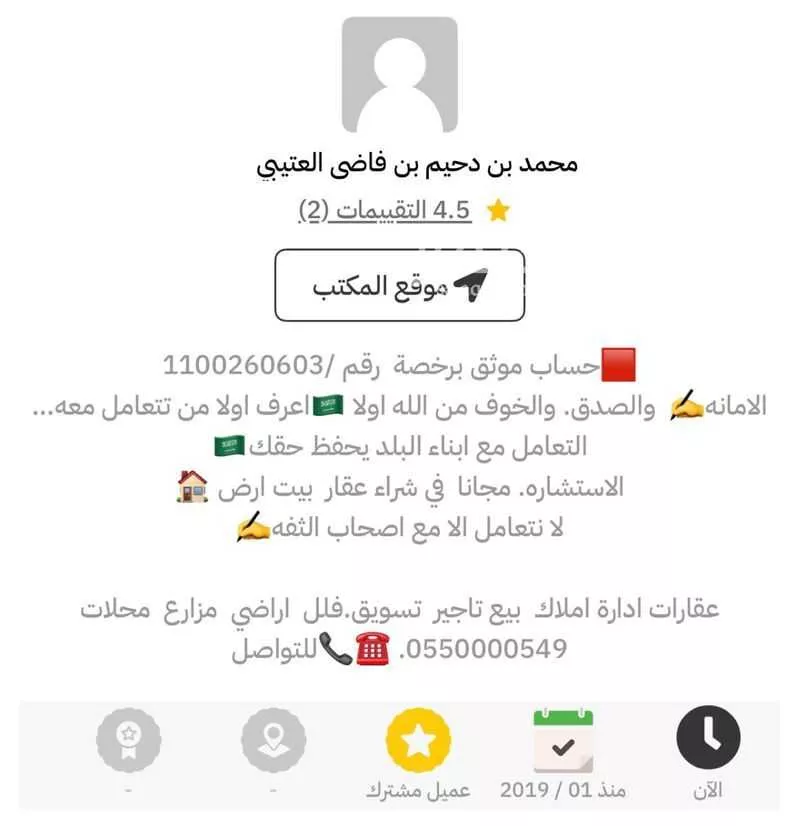Click the yellow star icon above عميل مشترك
This screenshot has width=800, height=826.
coord(419,740)
